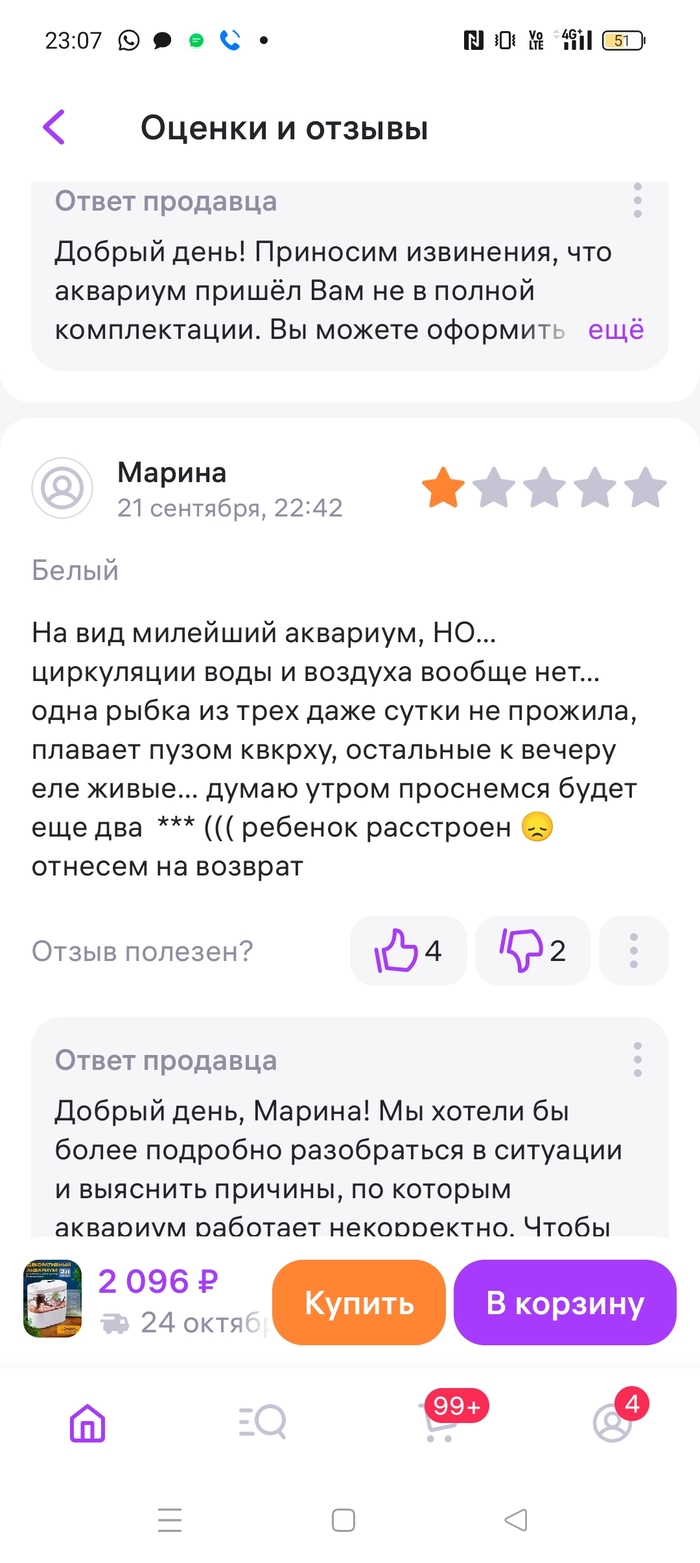Open Марина's profile avatar
Screen dimensions: 700x1563
62,488
